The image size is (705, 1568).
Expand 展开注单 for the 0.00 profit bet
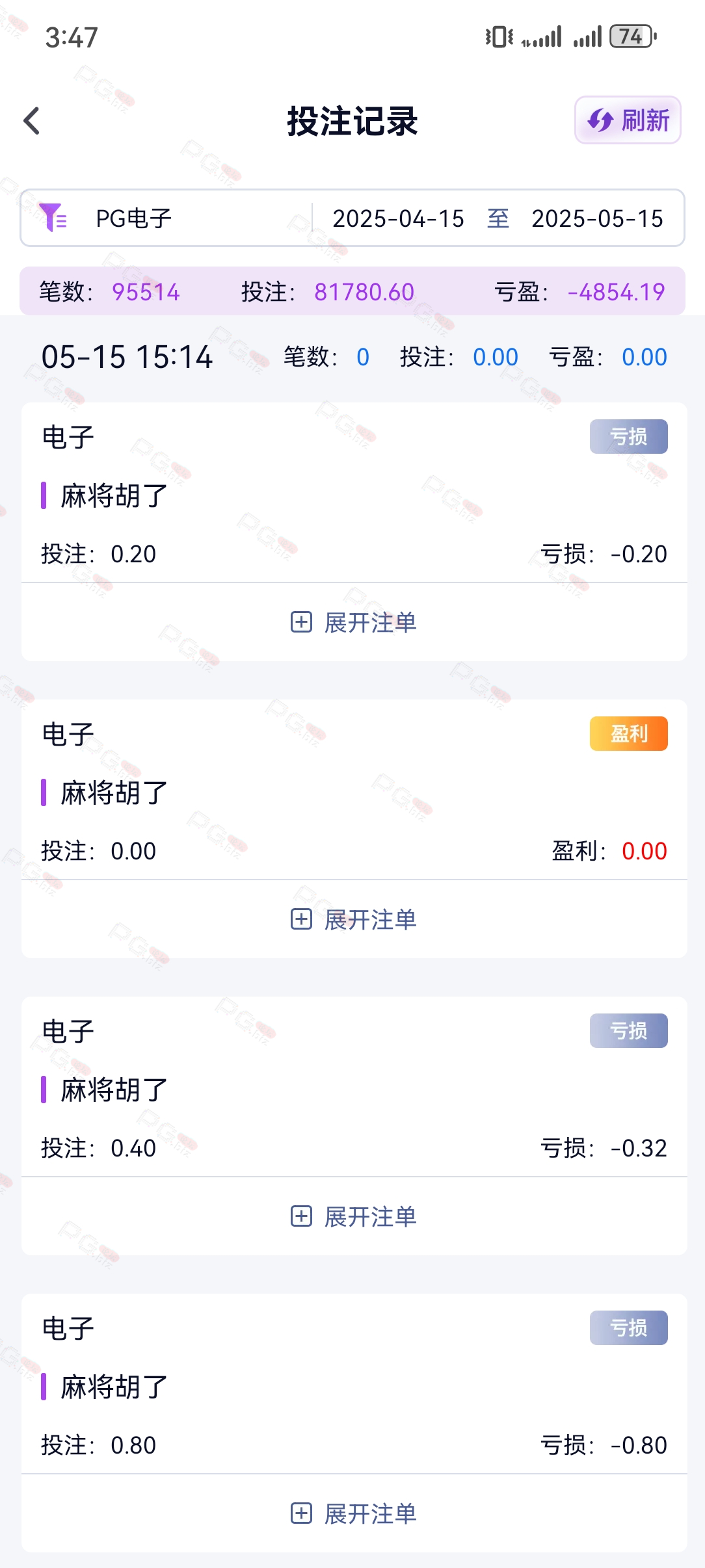pos(354,919)
